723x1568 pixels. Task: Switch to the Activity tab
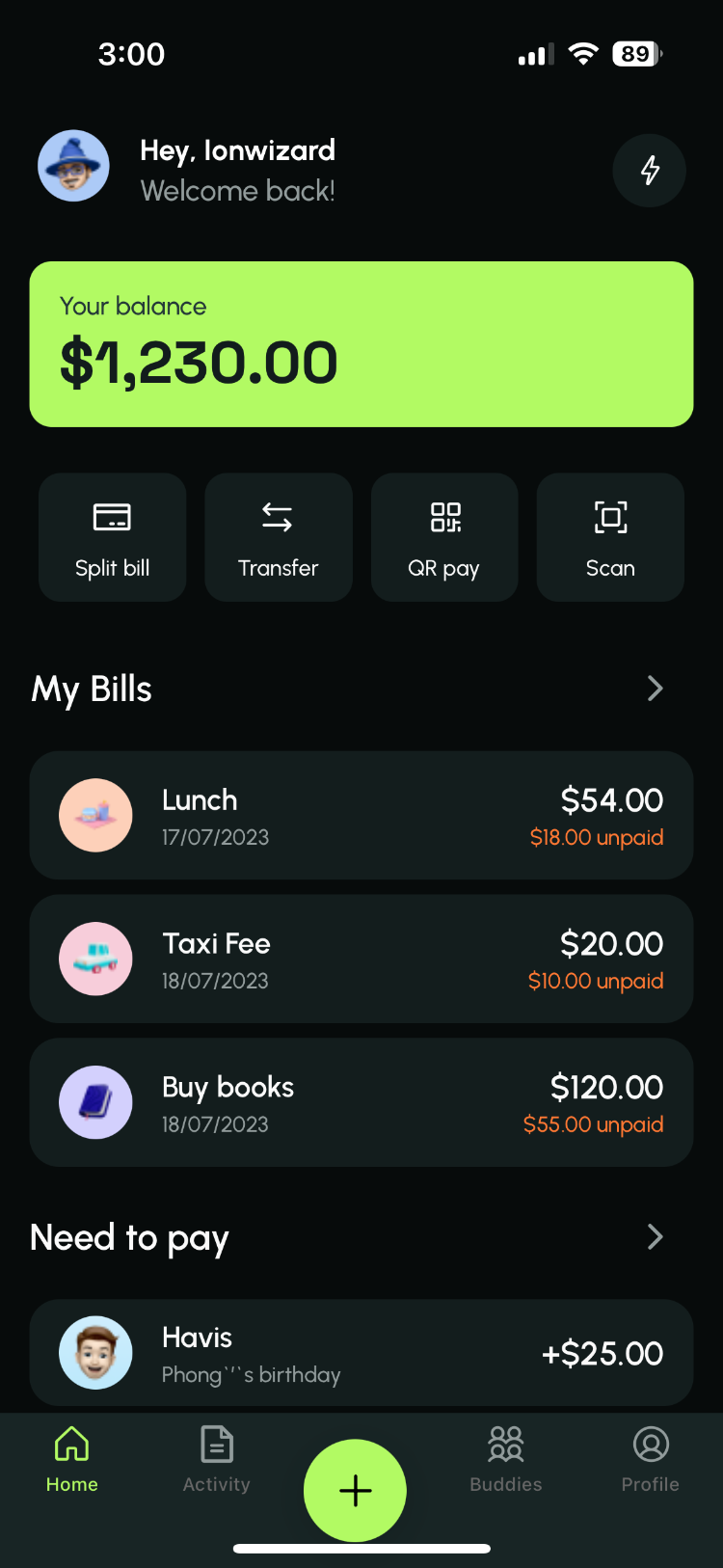(216, 1458)
